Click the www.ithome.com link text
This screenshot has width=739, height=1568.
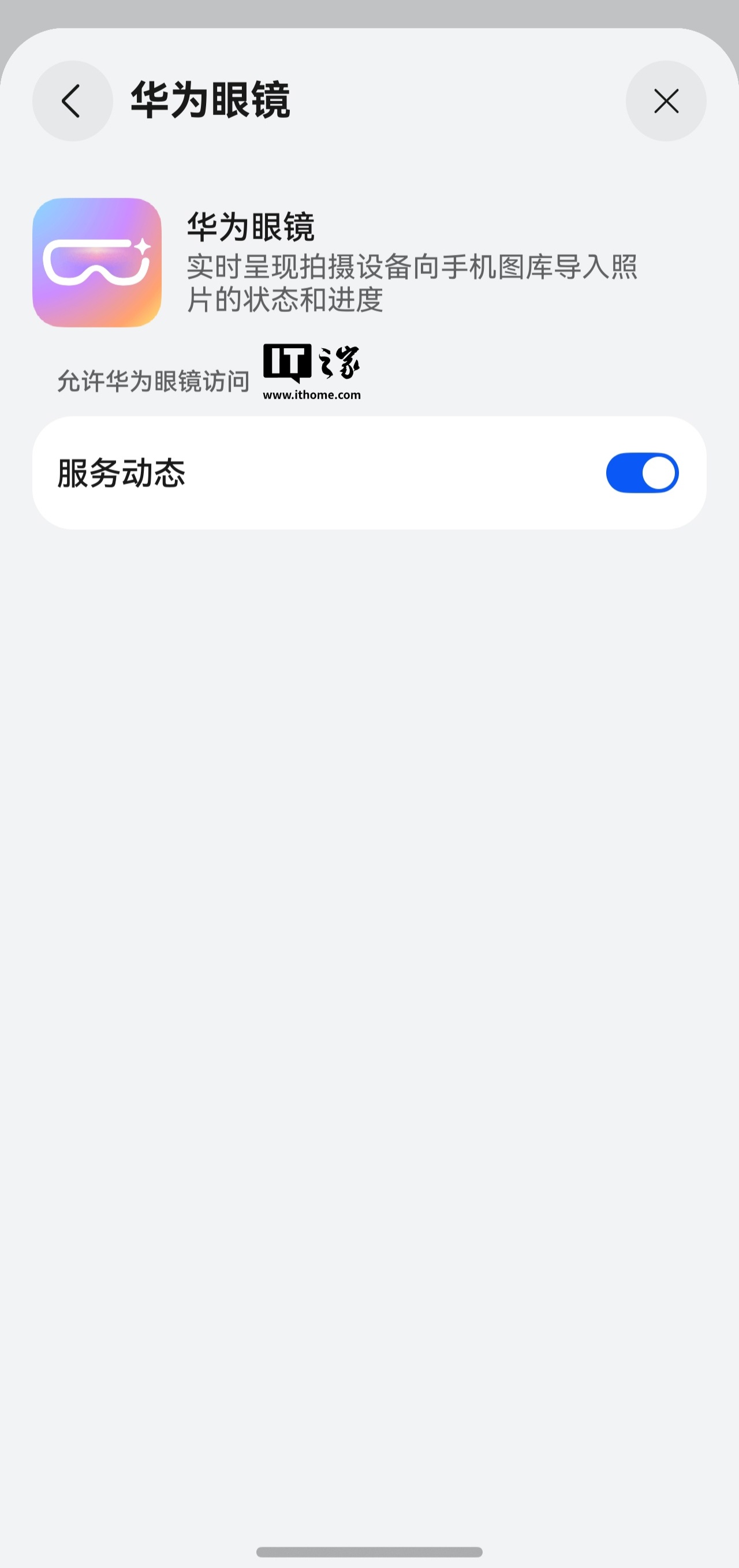tap(312, 394)
